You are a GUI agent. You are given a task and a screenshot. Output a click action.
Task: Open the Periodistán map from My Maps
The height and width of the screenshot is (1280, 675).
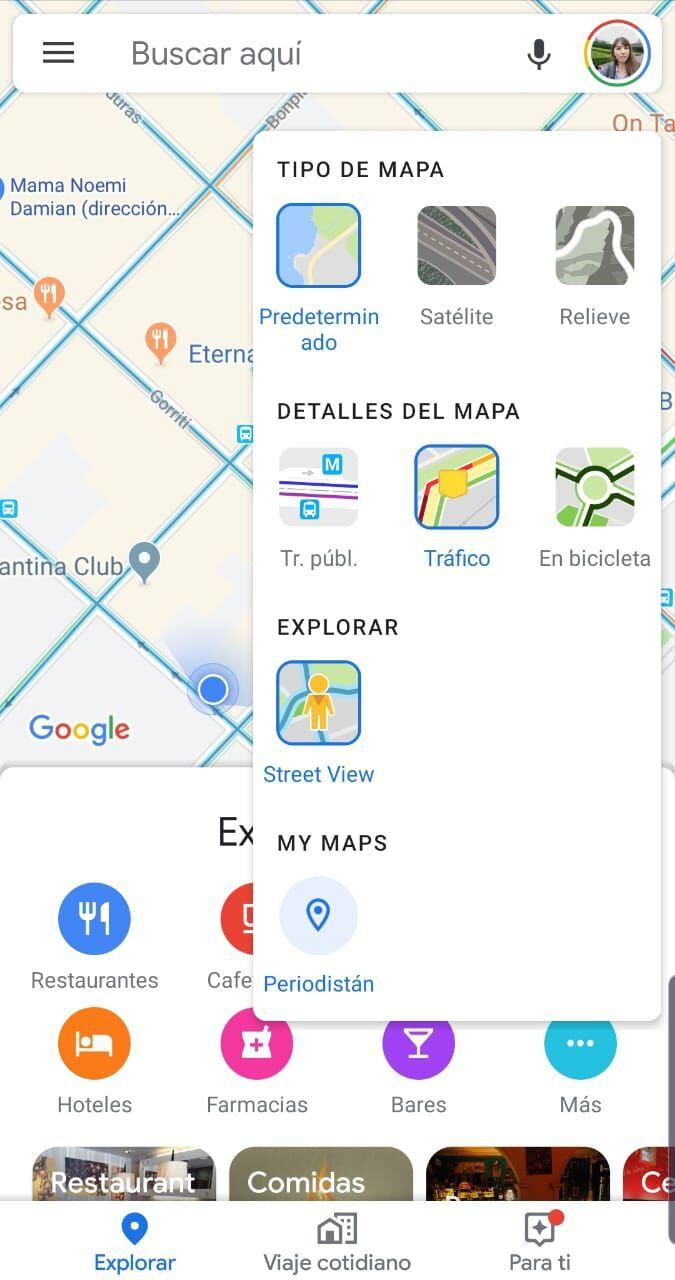click(x=318, y=916)
